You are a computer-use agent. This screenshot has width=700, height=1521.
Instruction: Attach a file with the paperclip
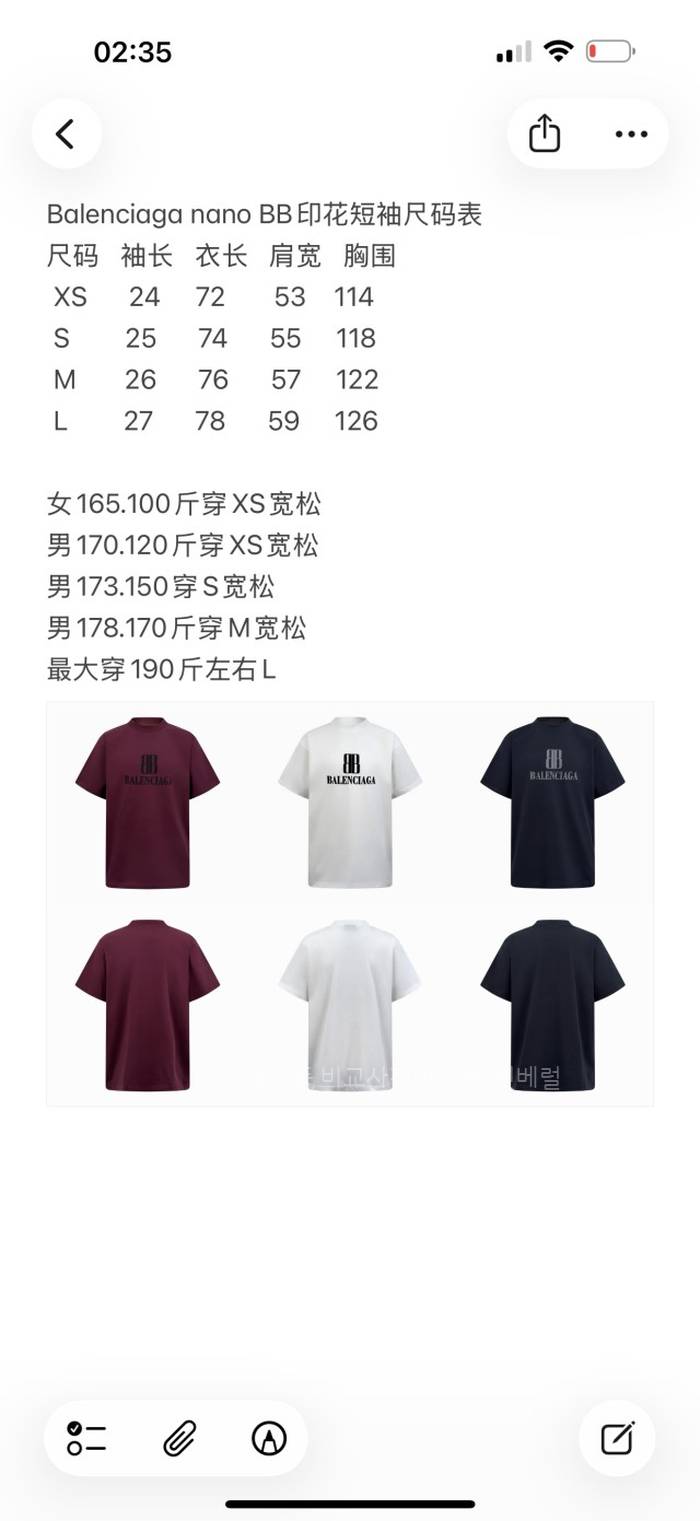click(178, 1438)
